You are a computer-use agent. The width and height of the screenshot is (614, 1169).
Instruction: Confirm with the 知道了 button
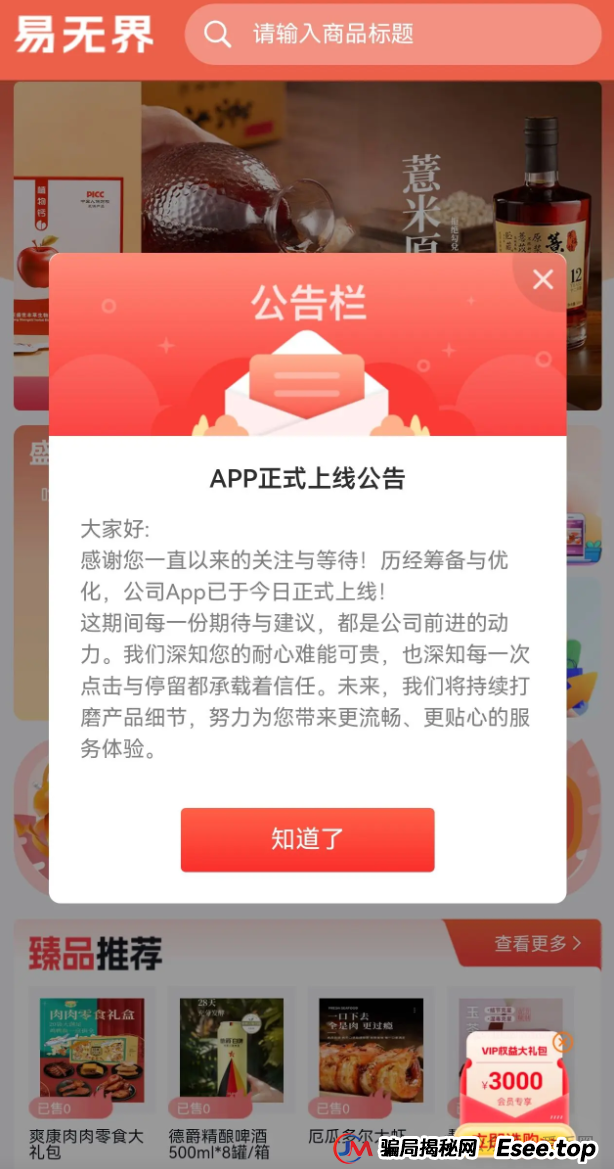tap(307, 840)
